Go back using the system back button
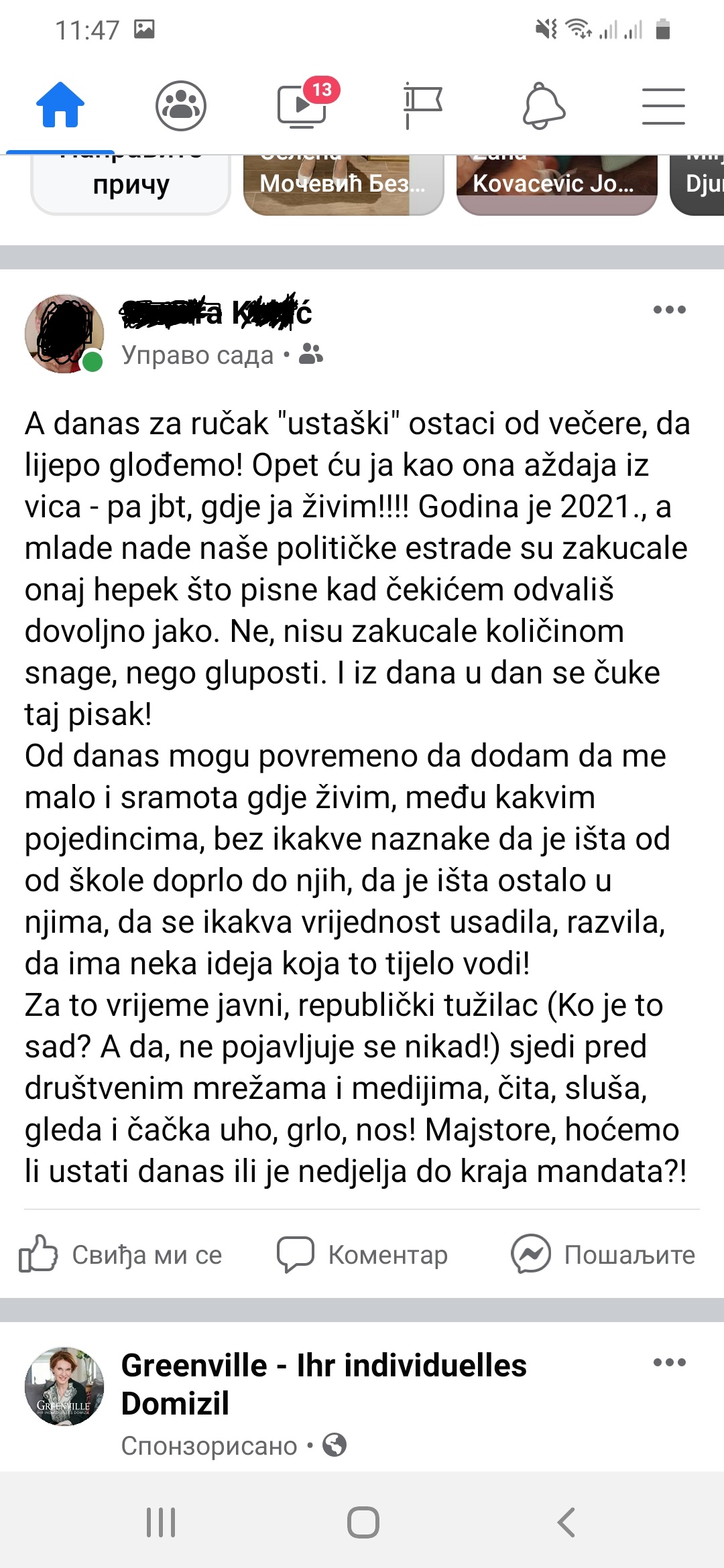The image size is (724, 1568). point(566,1522)
